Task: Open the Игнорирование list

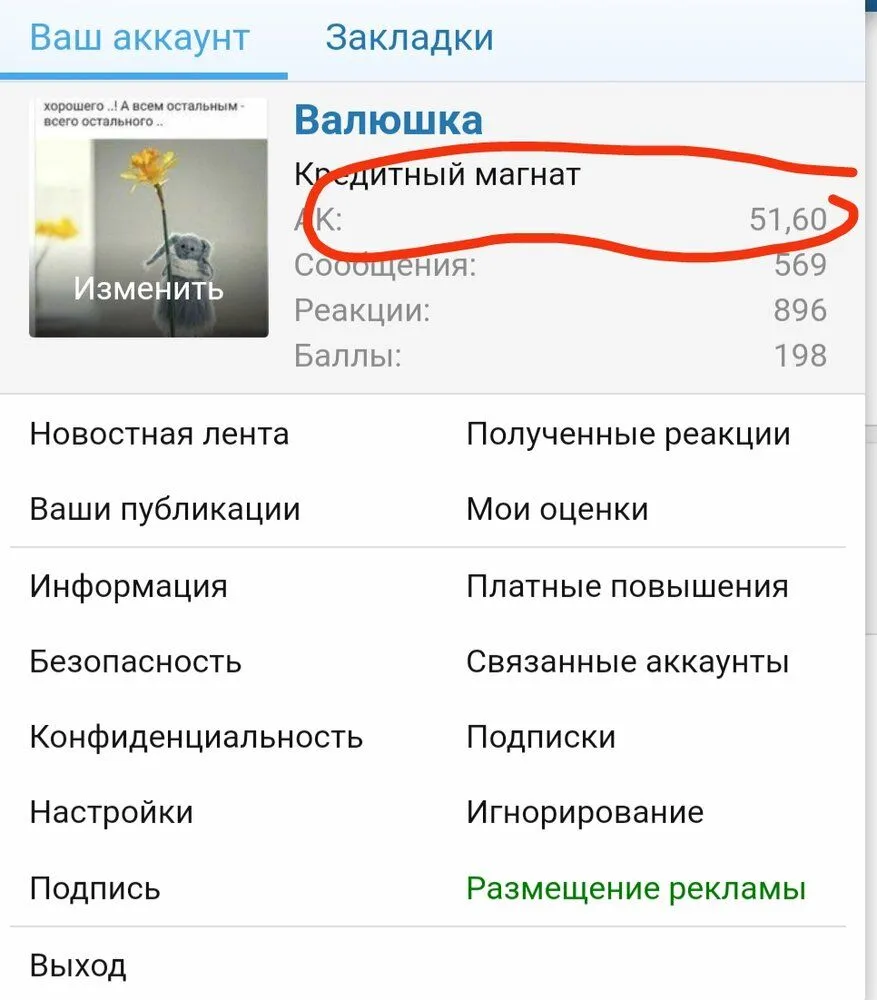Action: (585, 812)
